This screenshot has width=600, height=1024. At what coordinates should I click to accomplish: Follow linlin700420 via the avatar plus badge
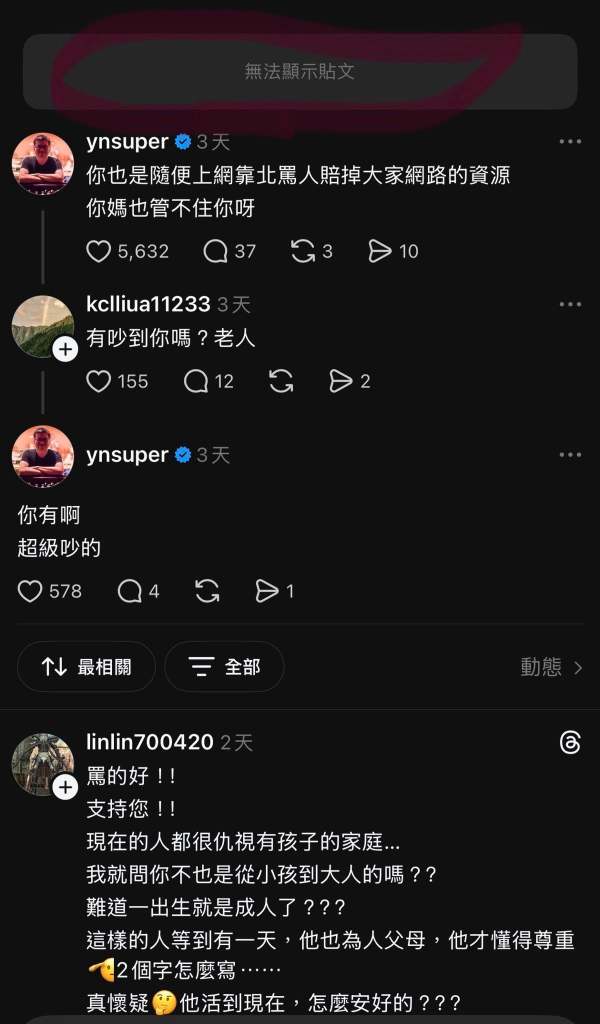coord(65,788)
